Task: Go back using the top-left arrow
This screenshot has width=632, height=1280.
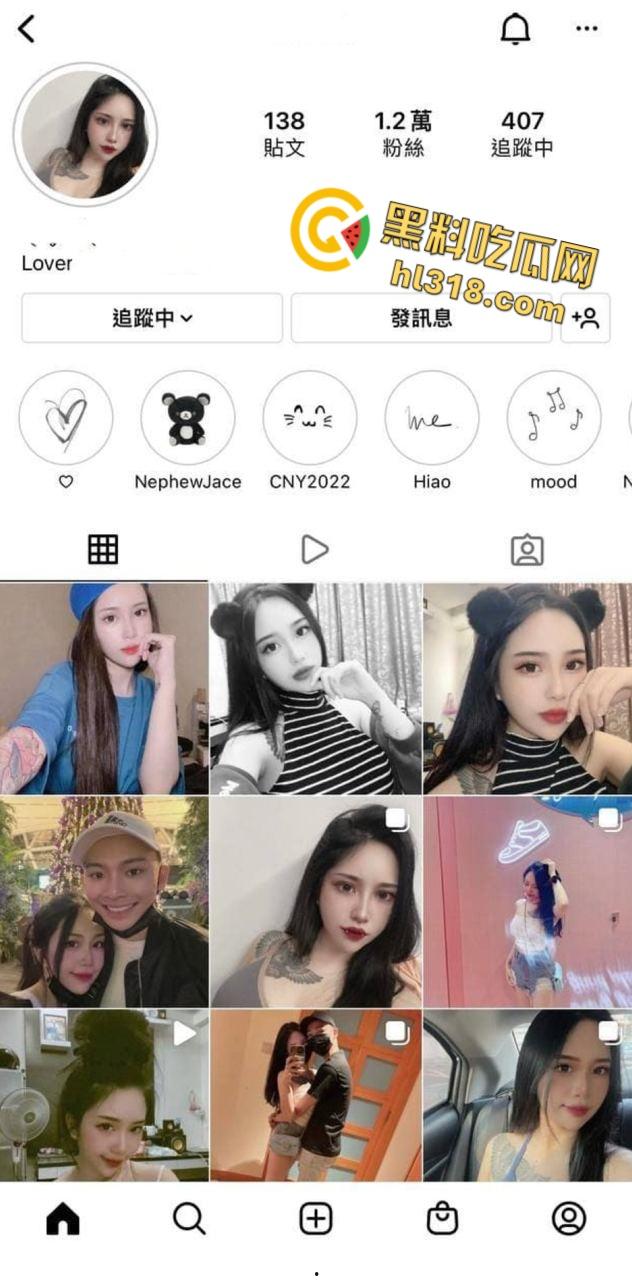Action: click(27, 29)
